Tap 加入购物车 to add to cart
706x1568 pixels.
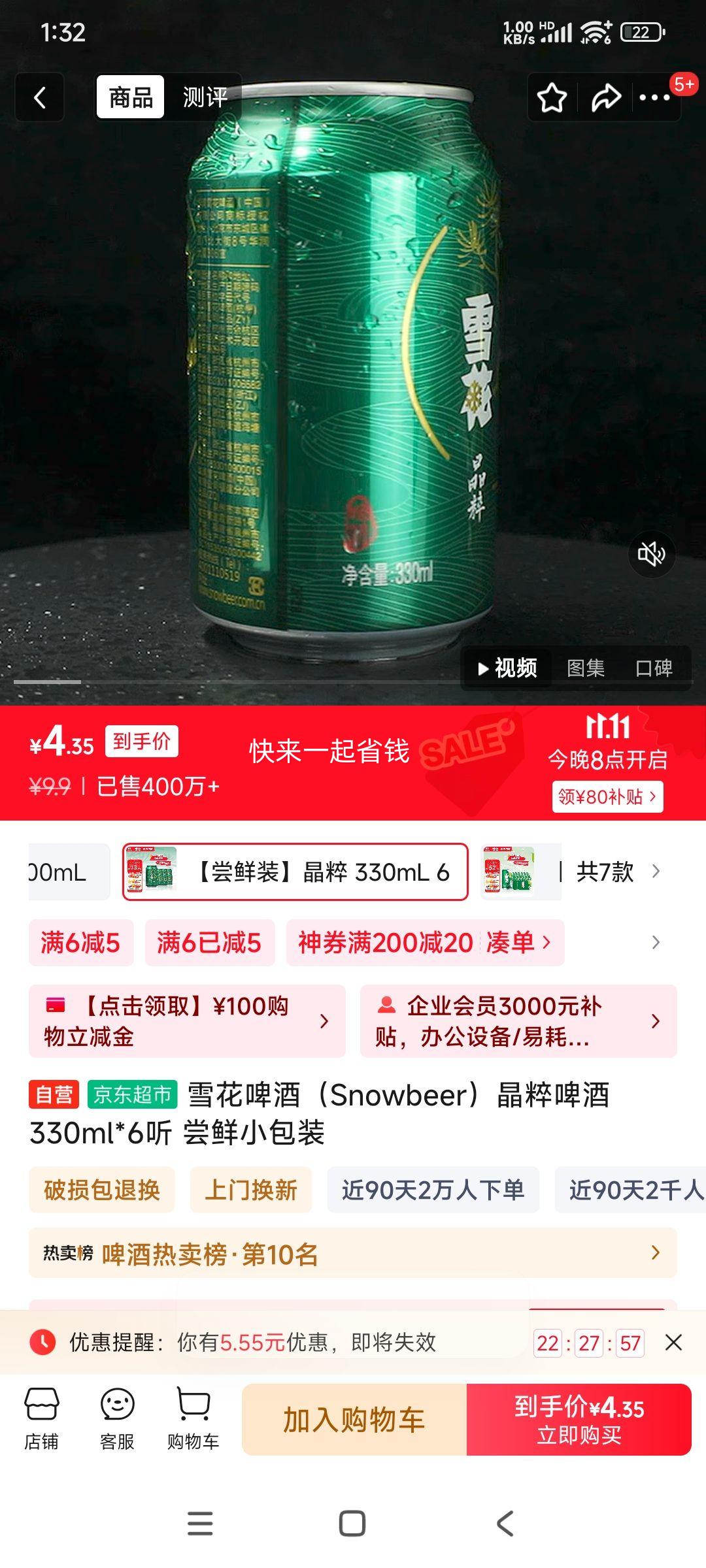[x=354, y=1420]
